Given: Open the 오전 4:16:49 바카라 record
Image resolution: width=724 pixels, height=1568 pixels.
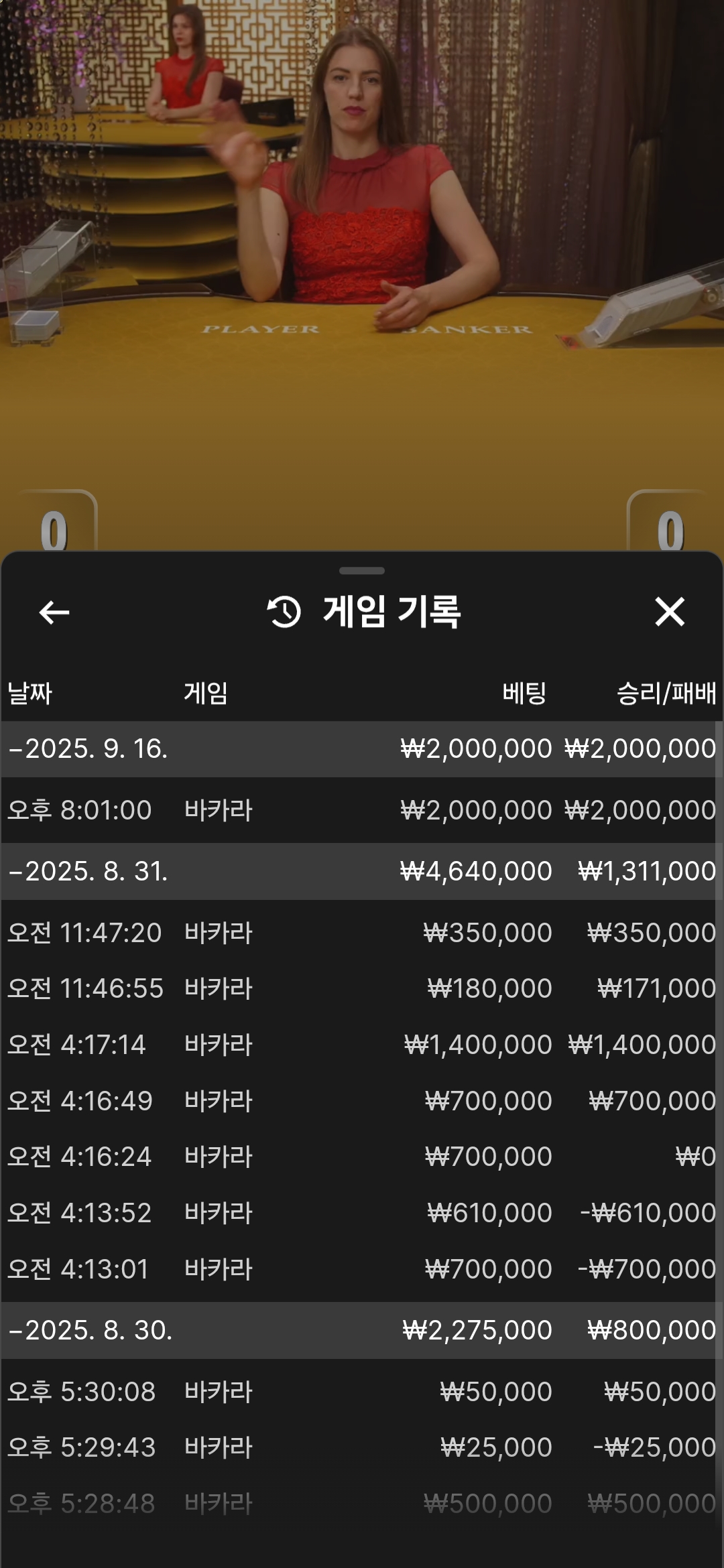Looking at the screenshot, I should tap(359, 1101).
